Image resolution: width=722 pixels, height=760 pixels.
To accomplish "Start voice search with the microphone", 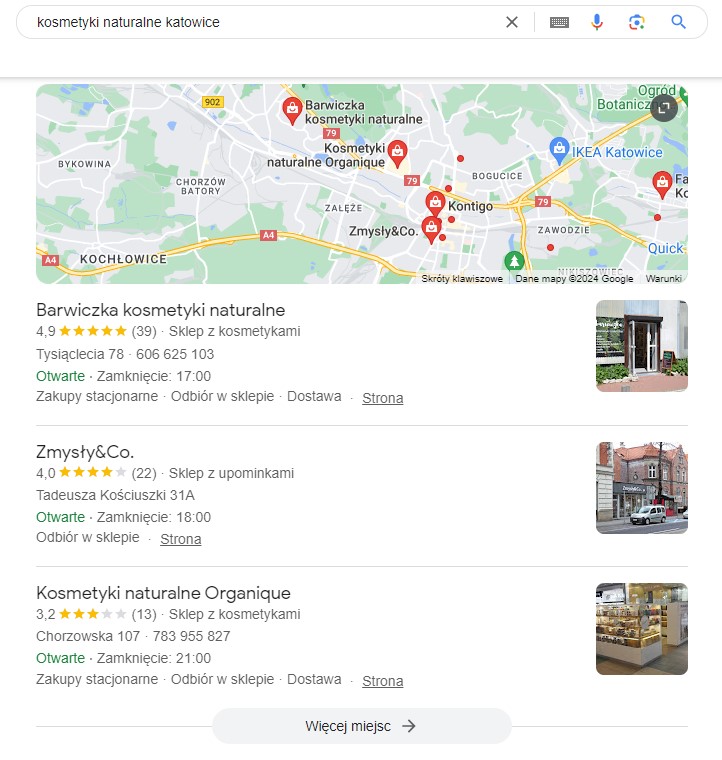I will point(597,22).
